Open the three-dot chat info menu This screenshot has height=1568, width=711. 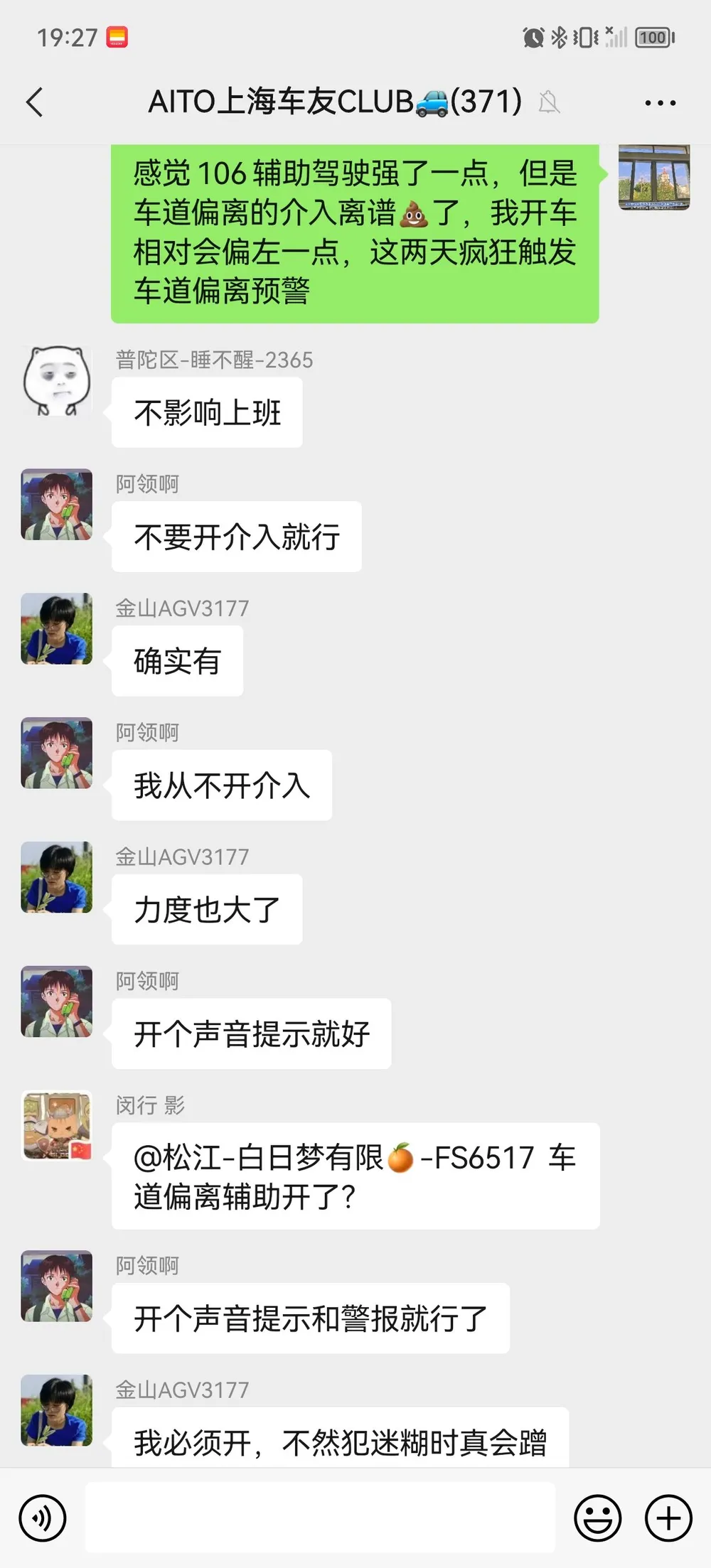[660, 103]
